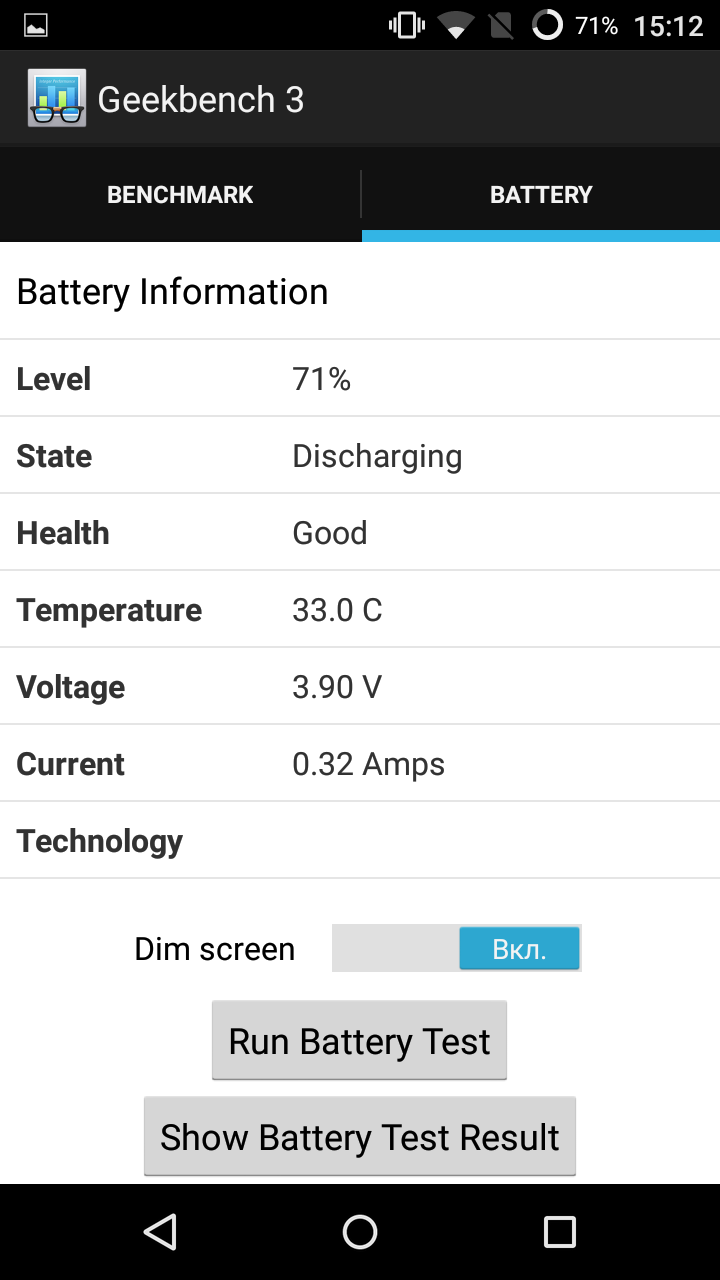Select the Battery tab

tap(541, 195)
